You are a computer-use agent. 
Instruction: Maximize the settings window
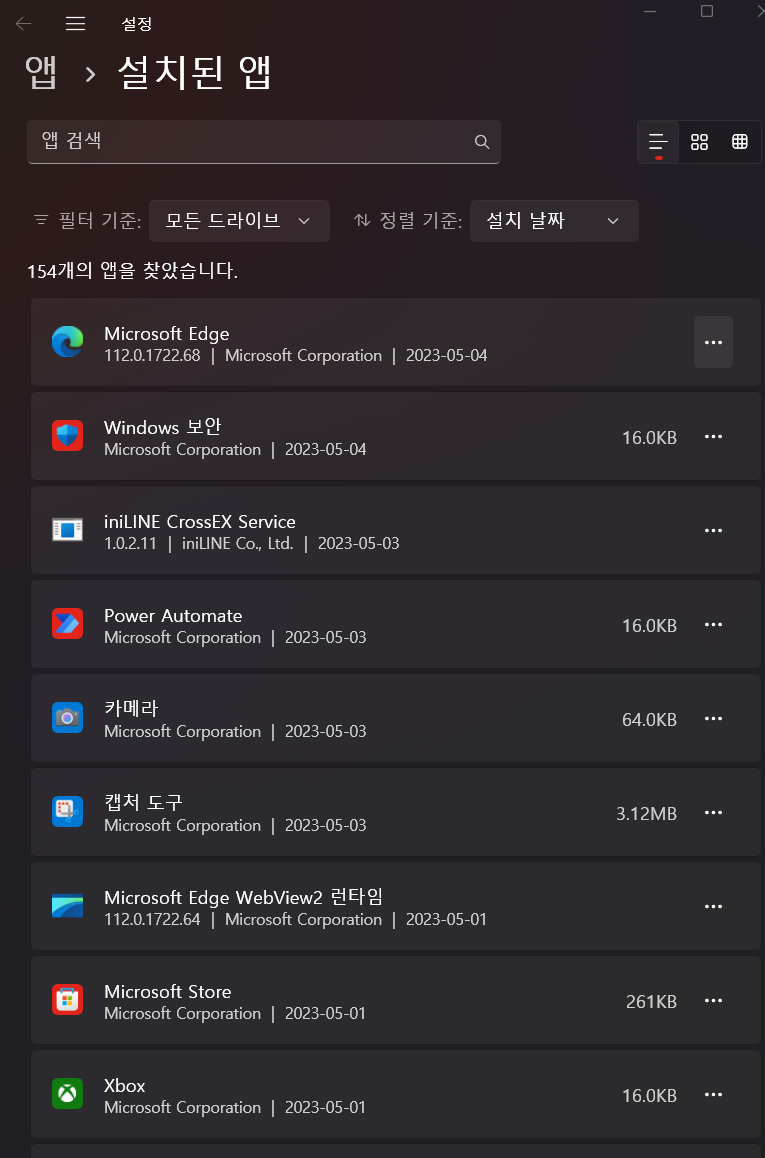707,11
